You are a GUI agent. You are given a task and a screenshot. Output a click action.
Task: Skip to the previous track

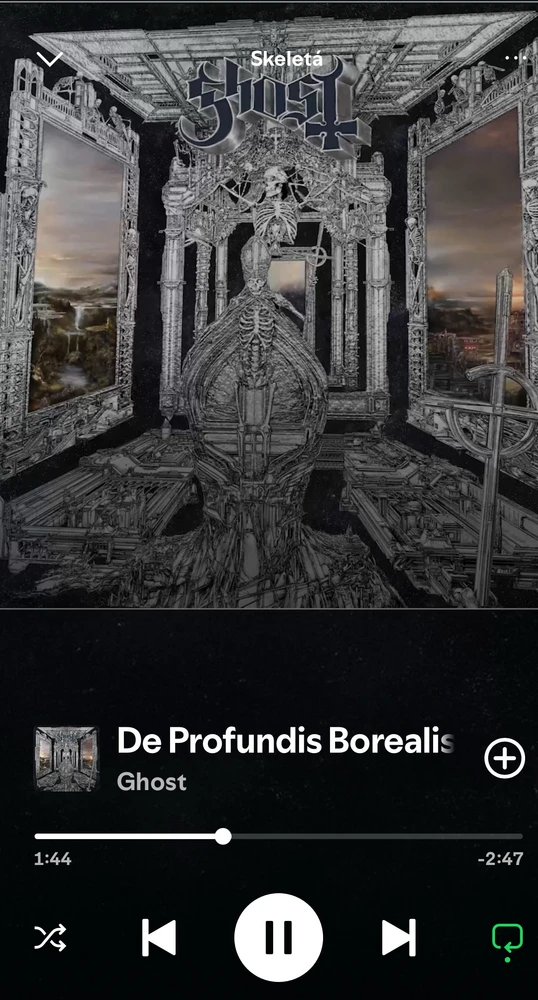coord(159,938)
